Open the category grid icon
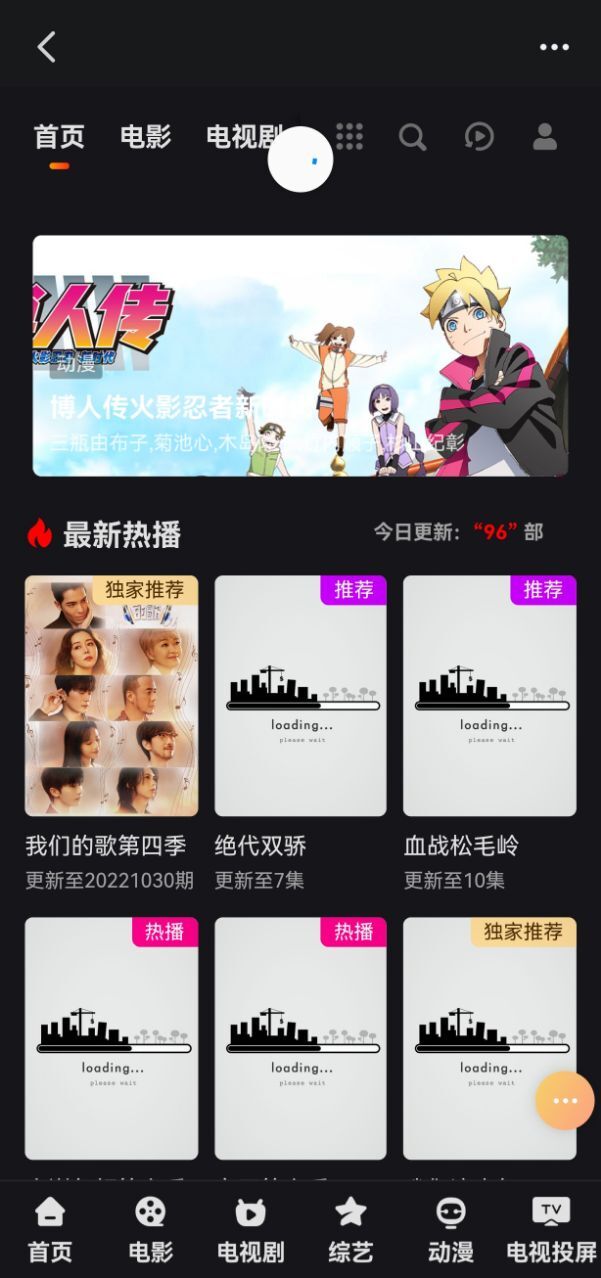The width and height of the screenshot is (601, 1278). pos(349,137)
